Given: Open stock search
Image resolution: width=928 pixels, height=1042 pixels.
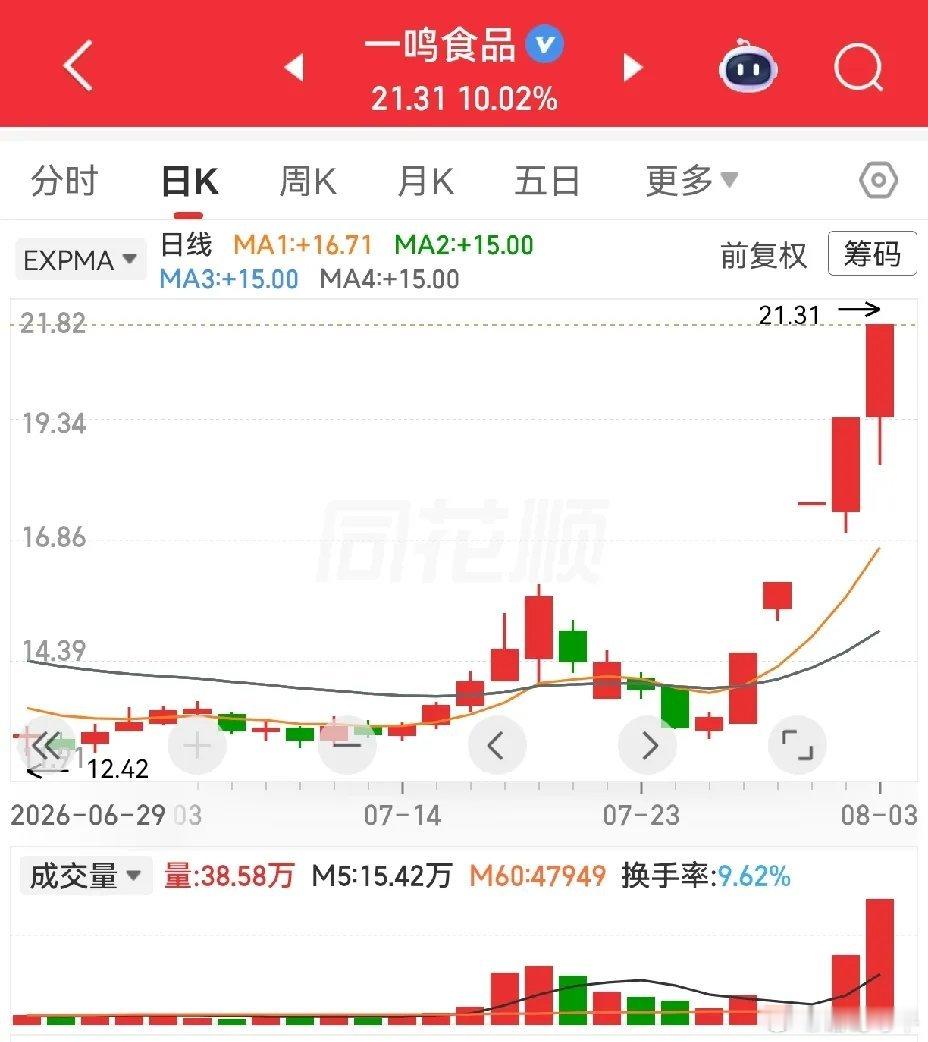Looking at the screenshot, I should point(858,66).
